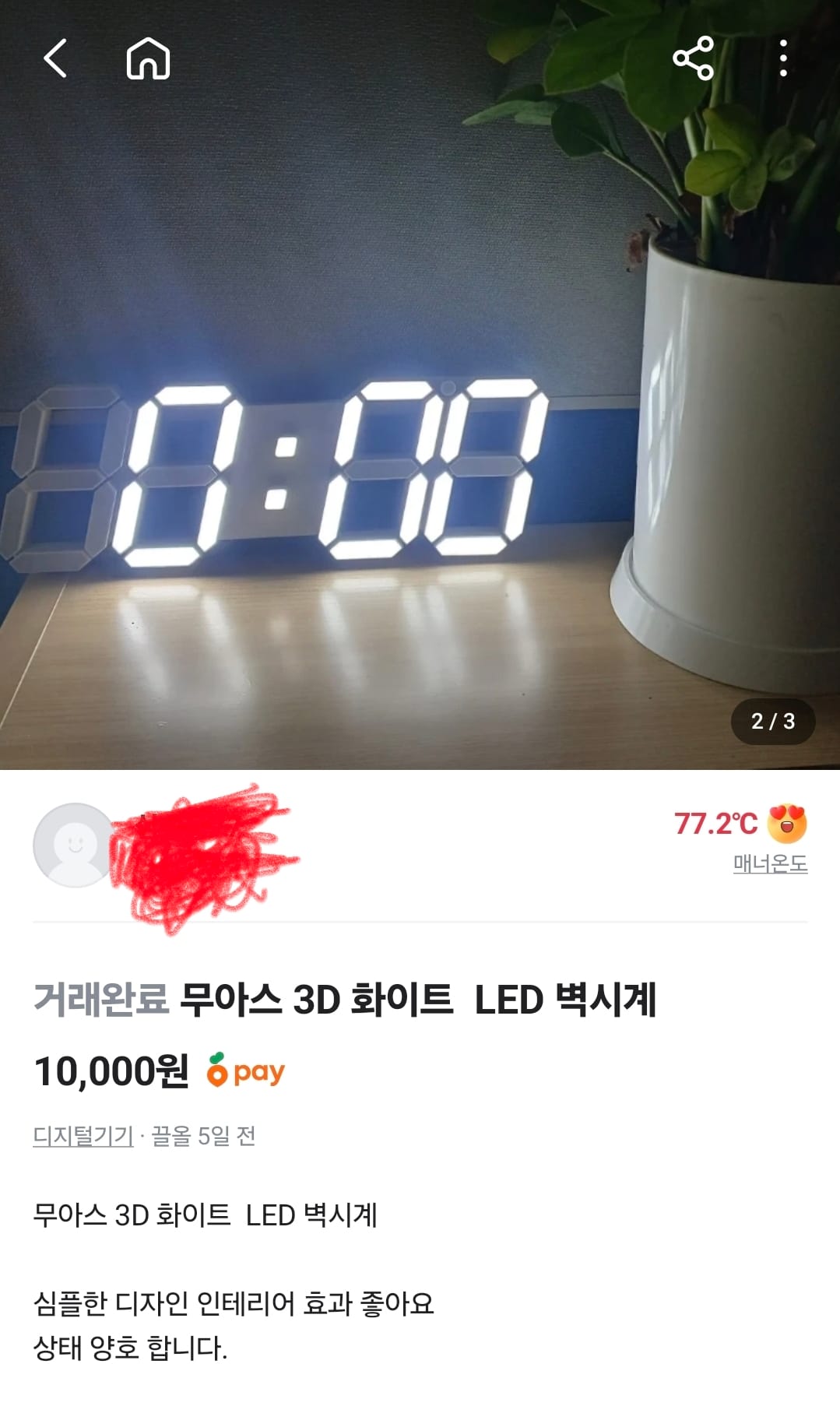Go back to the previous screen
The image size is (840, 1406).
click(55, 58)
